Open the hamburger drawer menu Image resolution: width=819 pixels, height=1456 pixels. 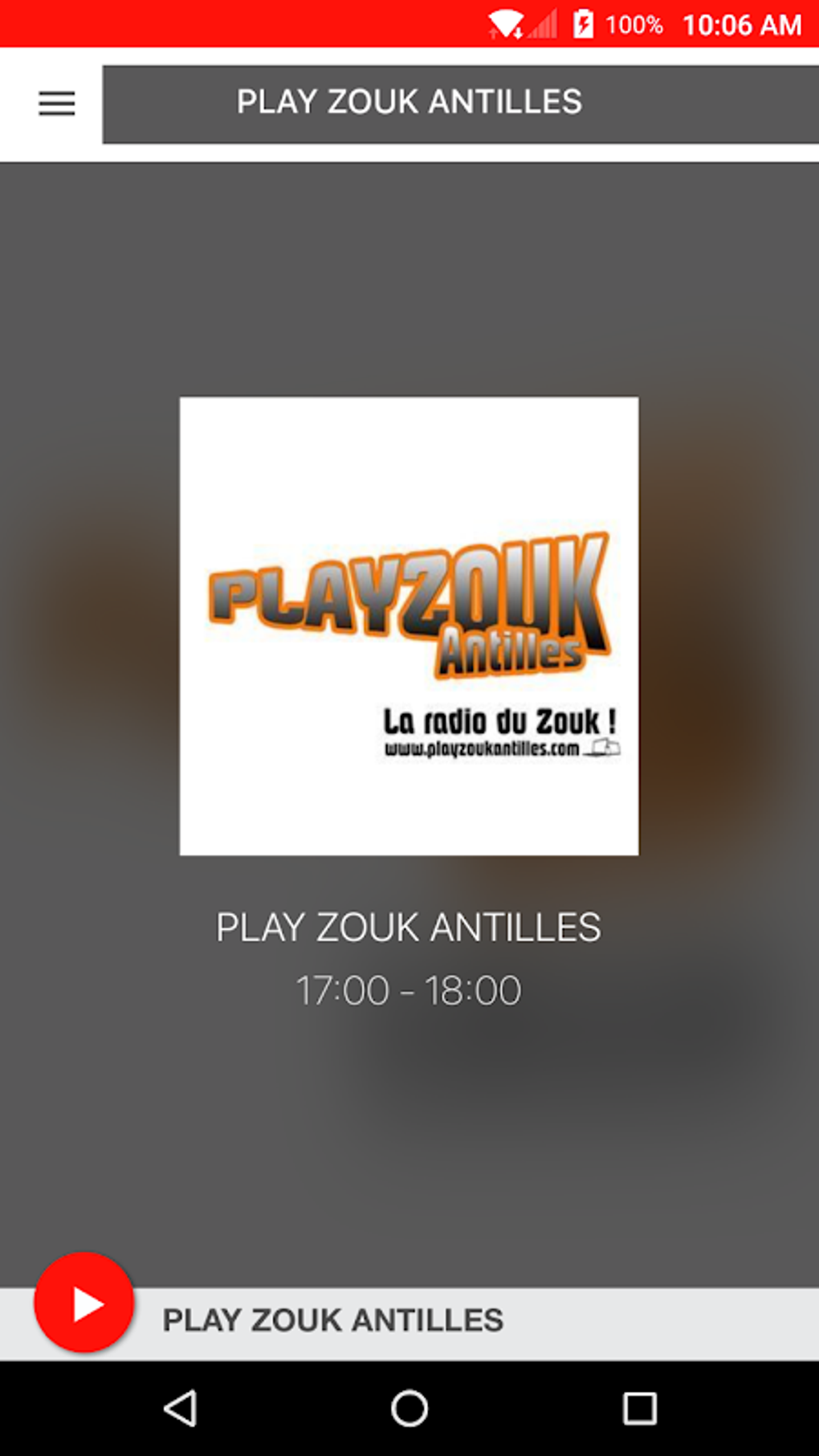57,104
